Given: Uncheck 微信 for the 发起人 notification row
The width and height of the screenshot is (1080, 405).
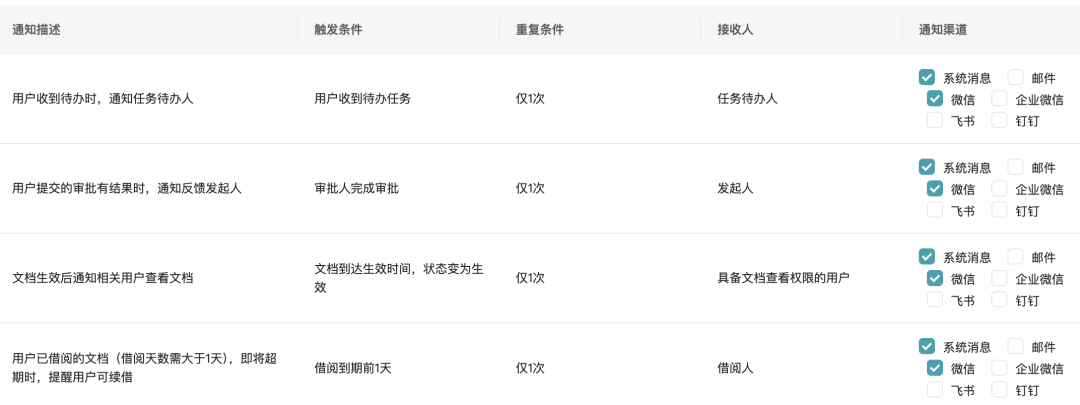Looking at the screenshot, I should (935, 189).
